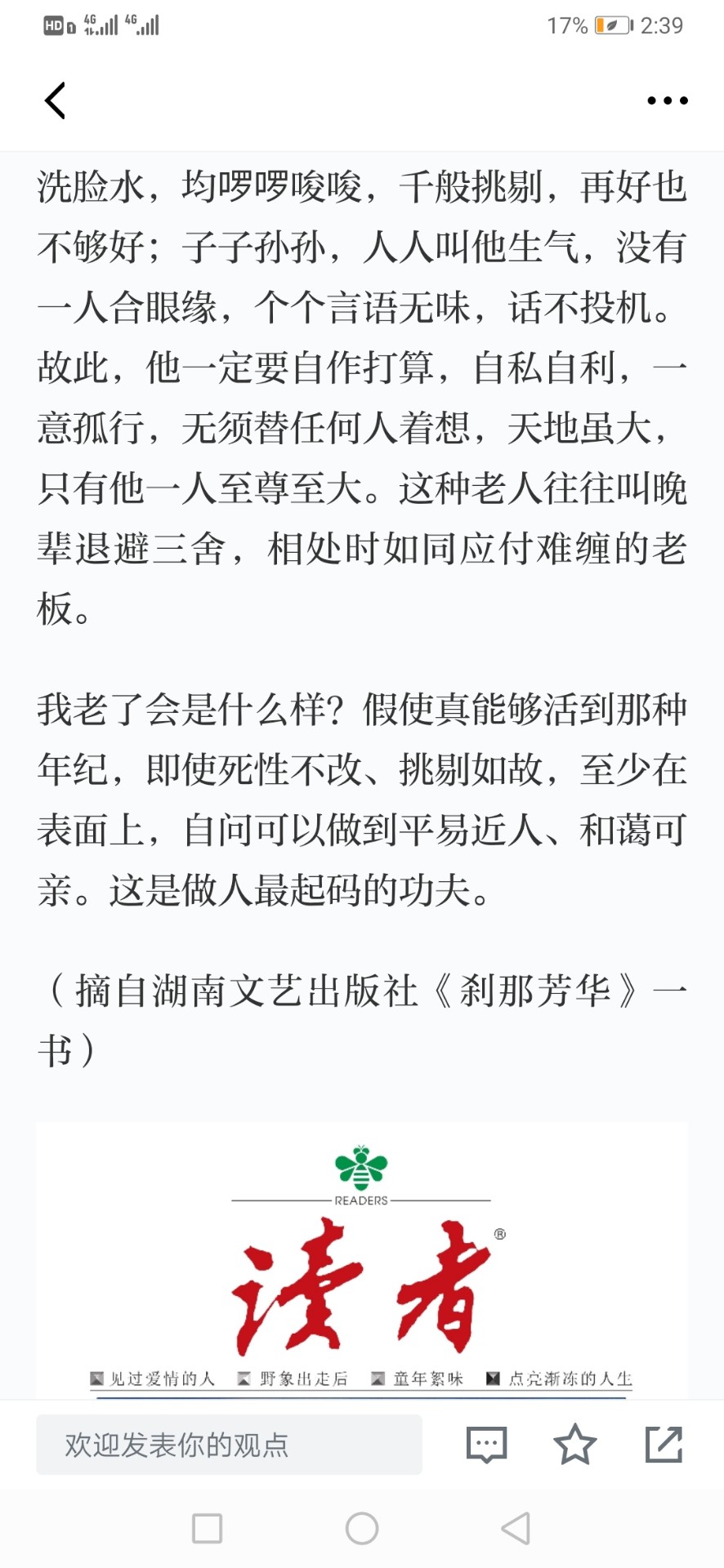Open the 读者 magazine cover image
This screenshot has width=724, height=1568.
[x=361, y=1262]
